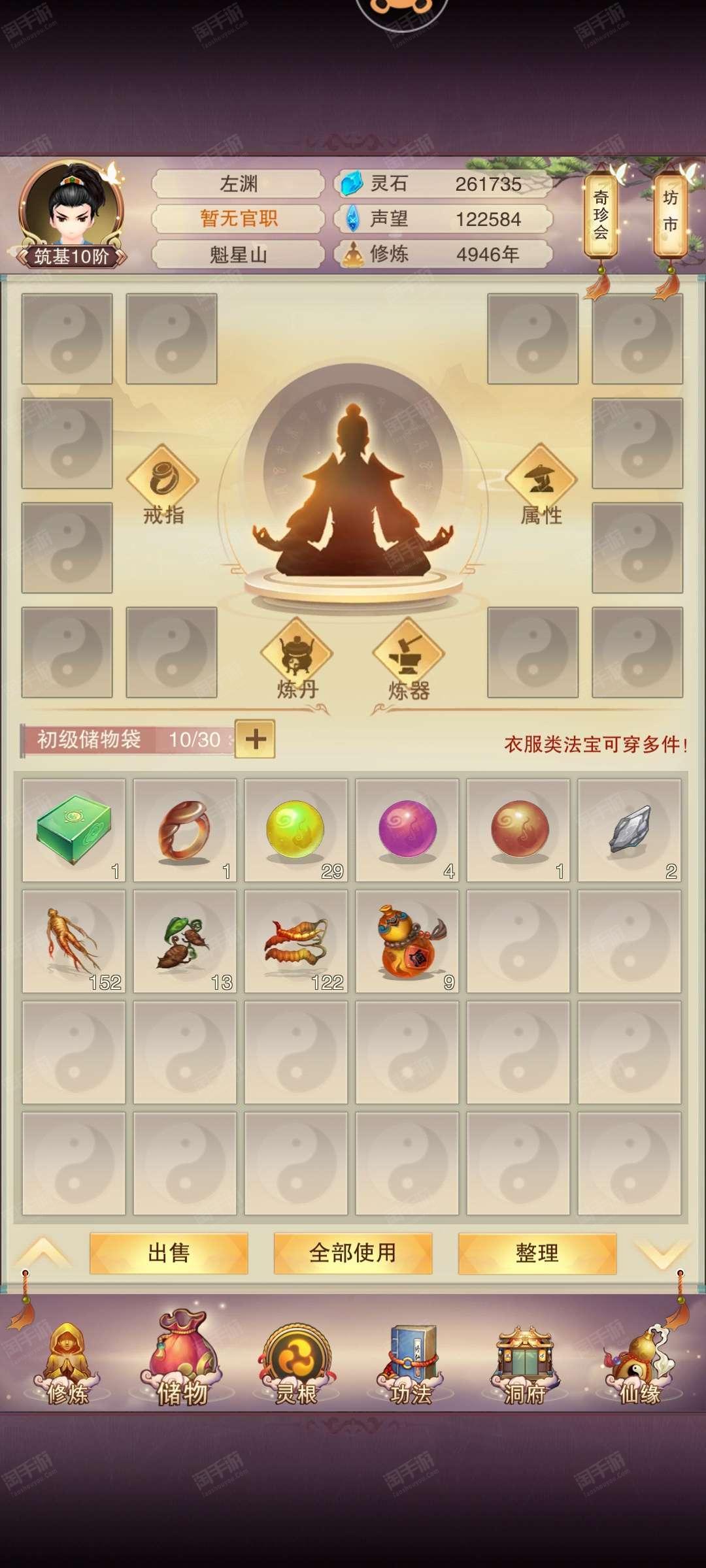This screenshot has height=1568, width=706.
Task: Tap 全部使用 to use all items
Action: coord(353,1253)
